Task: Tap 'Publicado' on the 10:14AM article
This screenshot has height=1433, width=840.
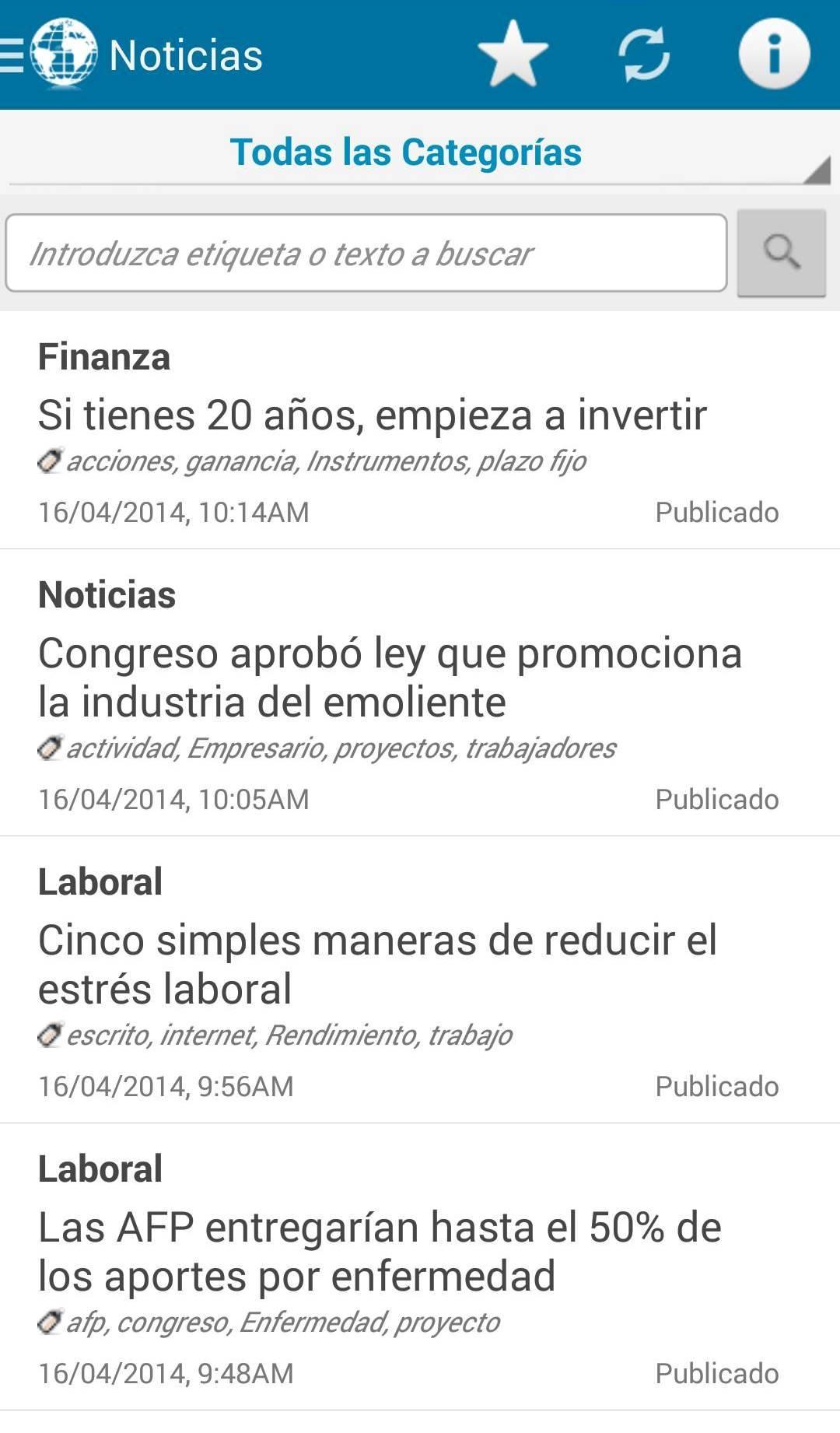Action: [x=717, y=511]
